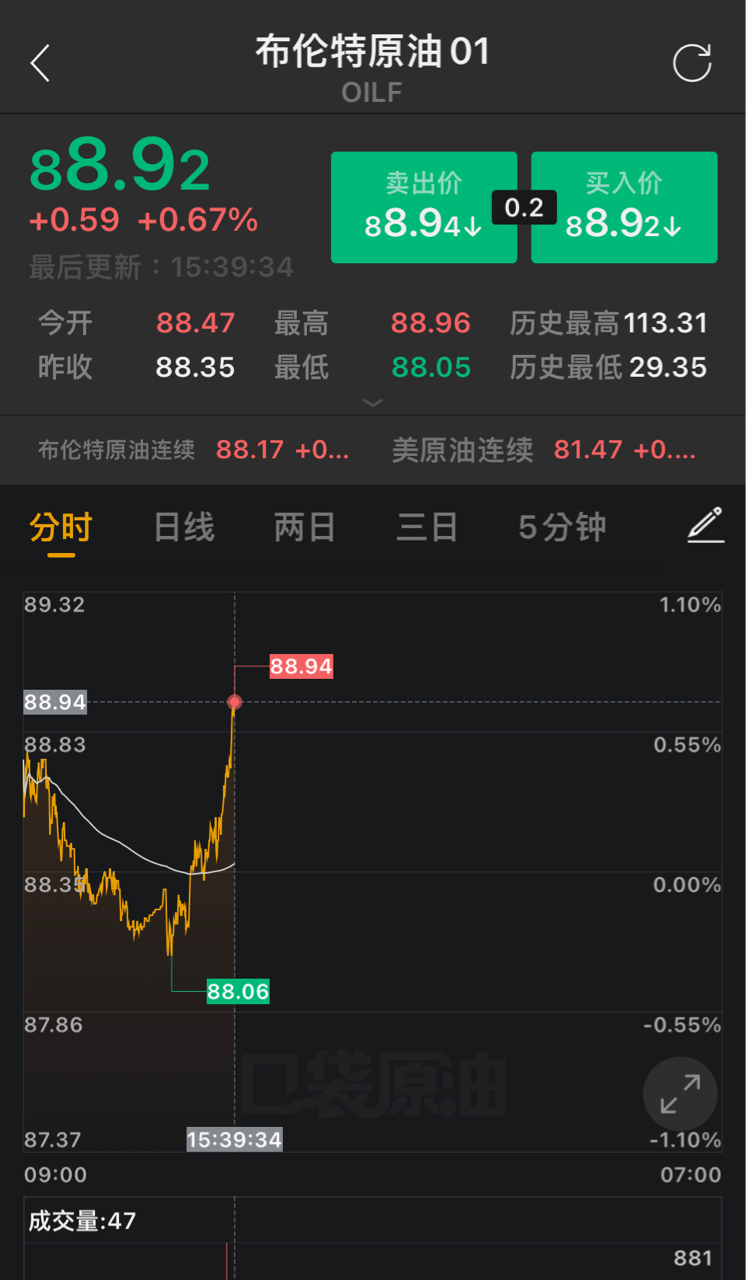Open the 布伦特原油连续 related quote
746x1280 pixels.
[x=193, y=450]
